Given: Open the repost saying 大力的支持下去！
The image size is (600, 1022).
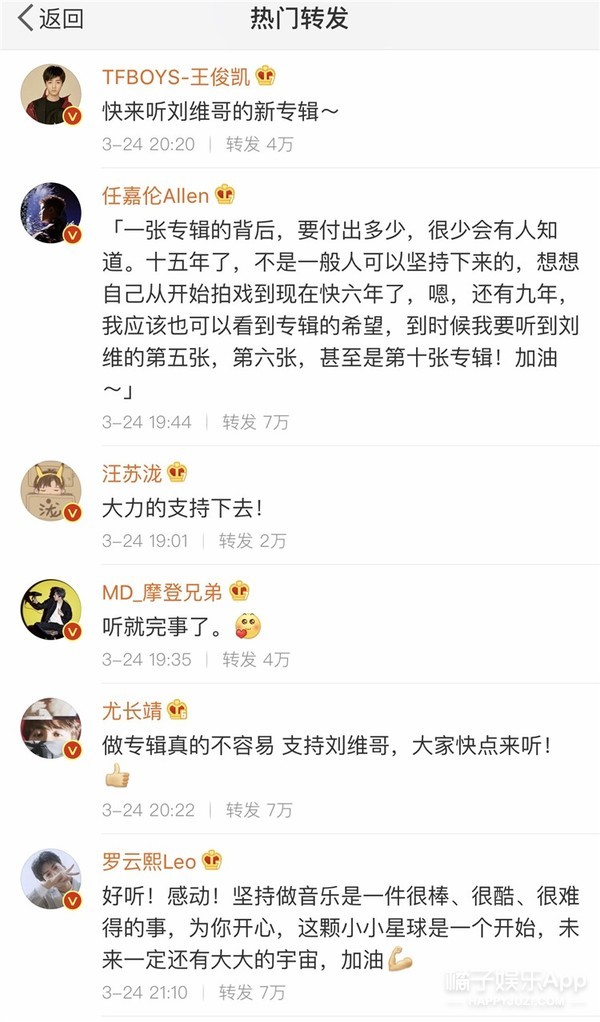Looking at the screenshot, I should [x=183, y=508].
